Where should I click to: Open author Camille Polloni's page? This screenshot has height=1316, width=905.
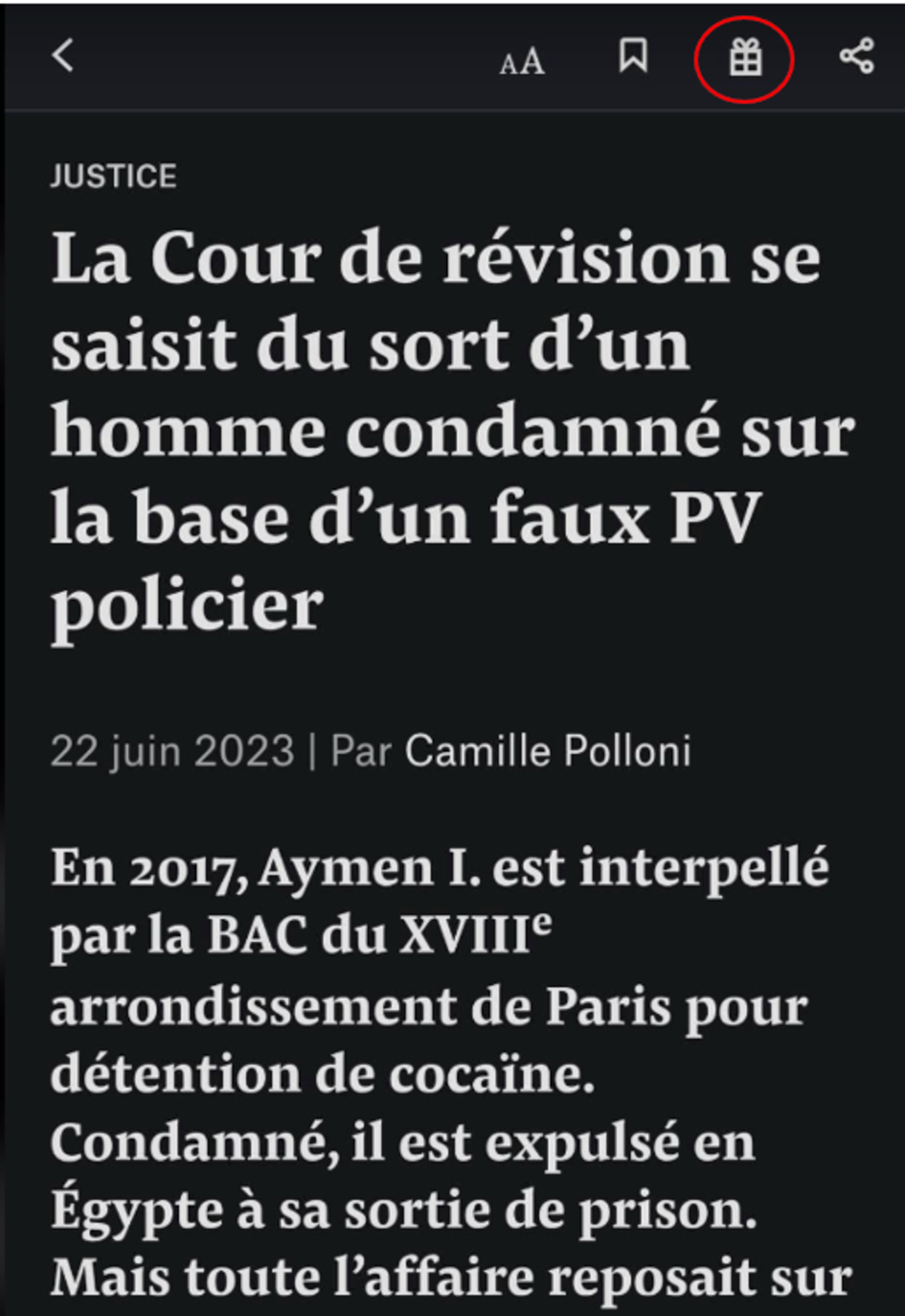tap(547, 751)
